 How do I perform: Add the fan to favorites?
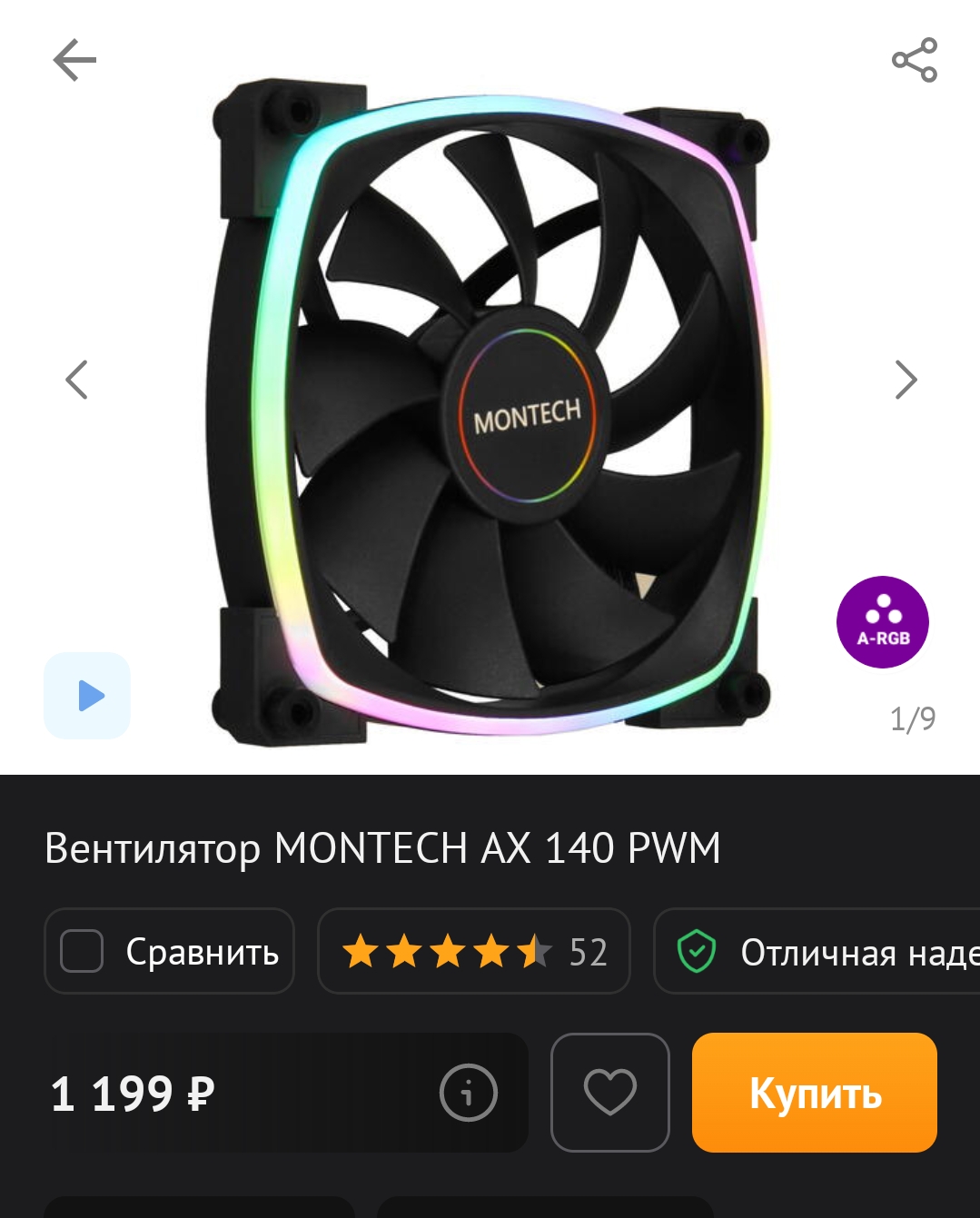tap(609, 1093)
